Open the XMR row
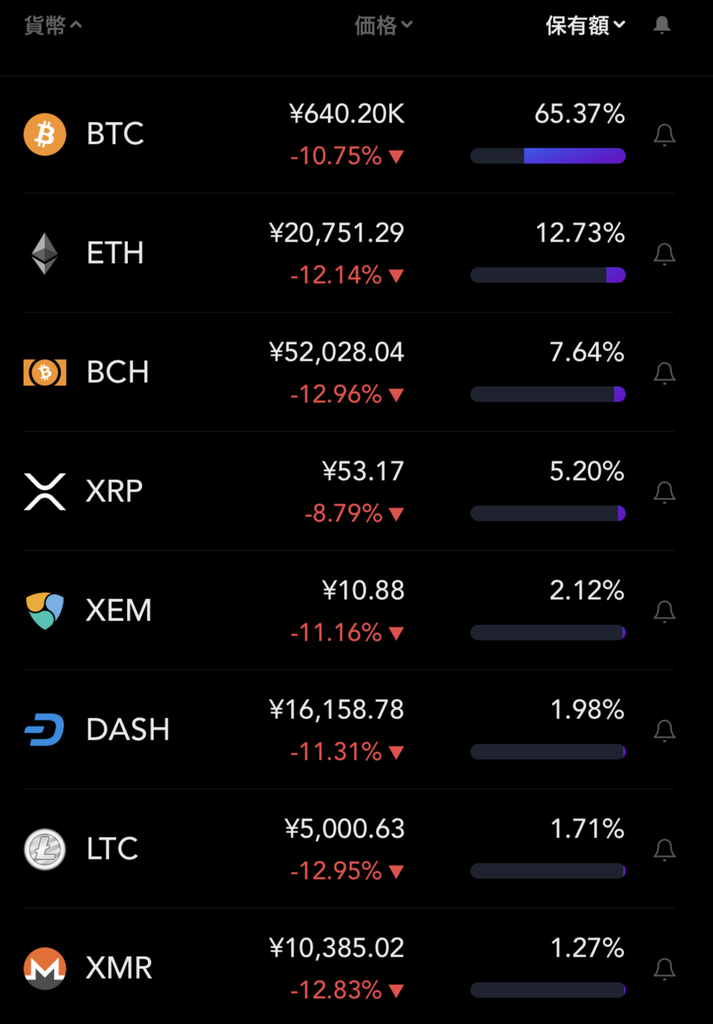 tap(118, 967)
